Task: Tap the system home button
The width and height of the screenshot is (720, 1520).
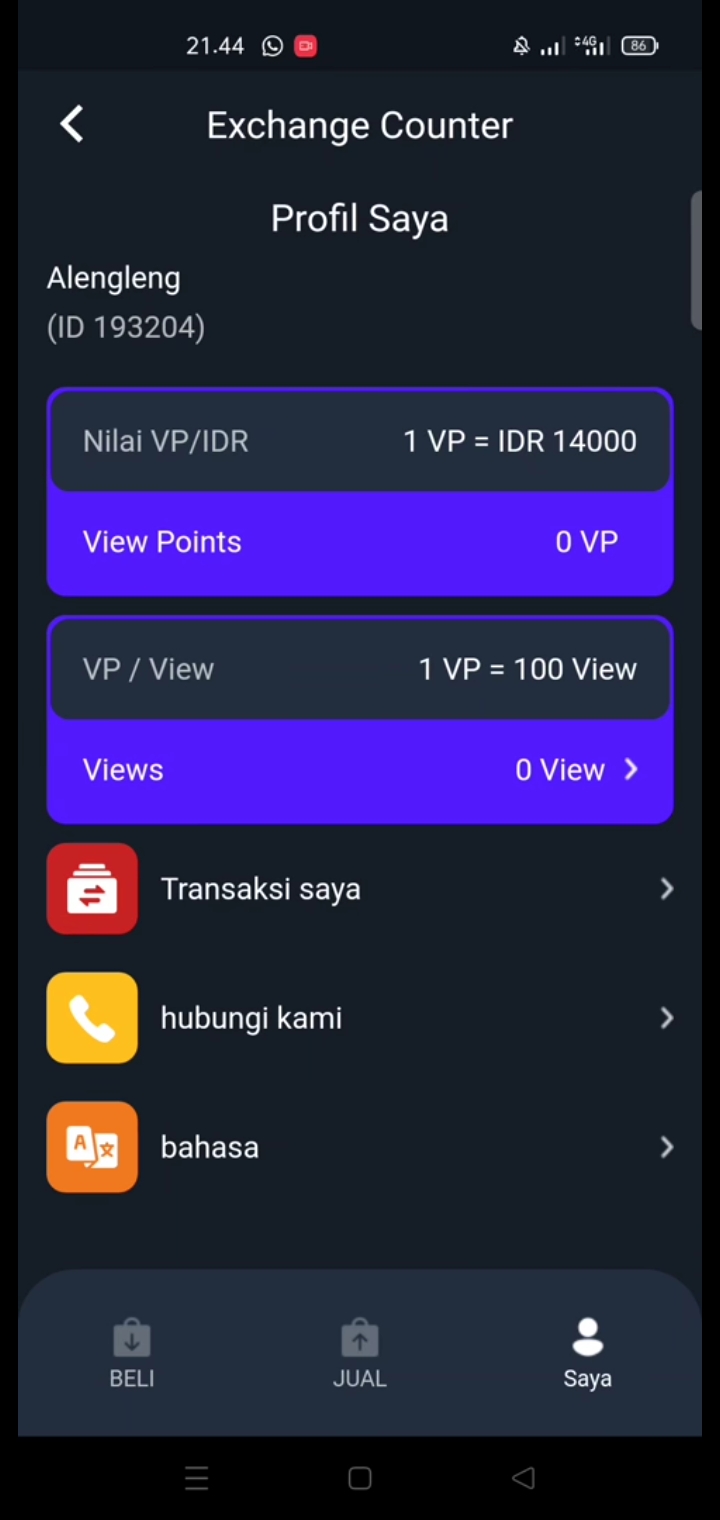Action: [x=360, y=1478]
